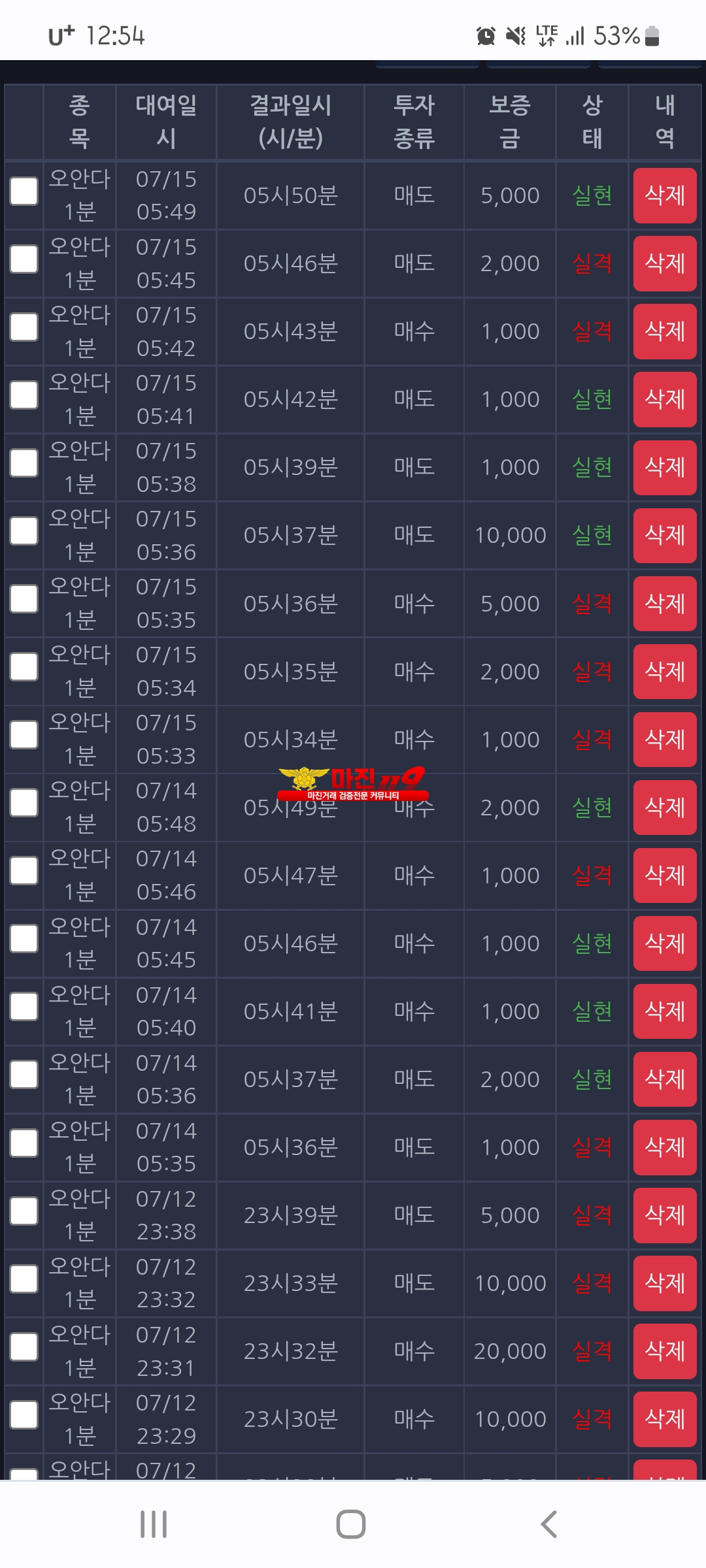This screenshot has width=706, height=1568.
Task: Select checkbox for 07/15 05:45 row
Action: (x=24, y=259)
